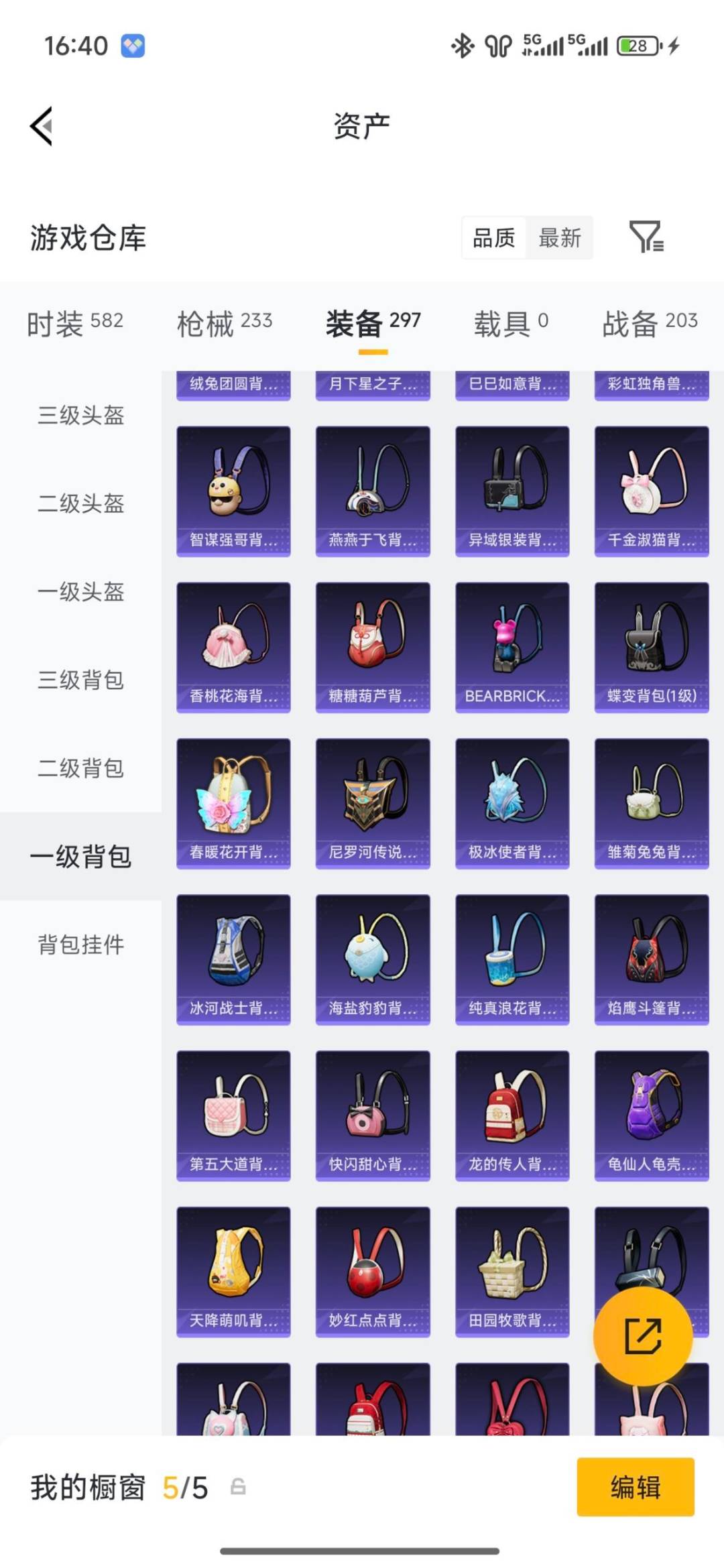The image size is (724, 1568).
Task: Select the 智谋强哥背包 item icon
Action: (x=233, y=489)
